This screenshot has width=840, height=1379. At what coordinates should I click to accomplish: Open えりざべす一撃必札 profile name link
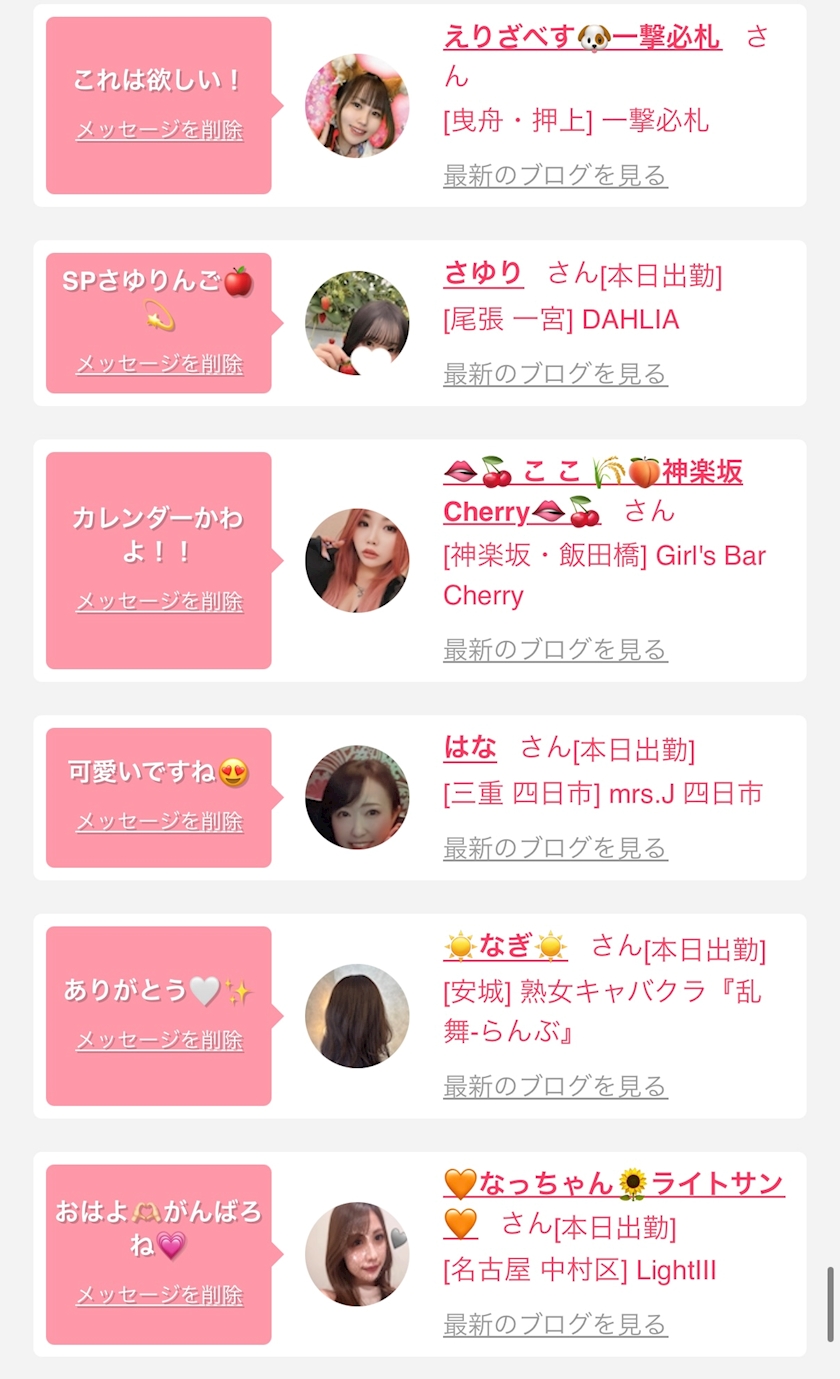tap(581, 38)
